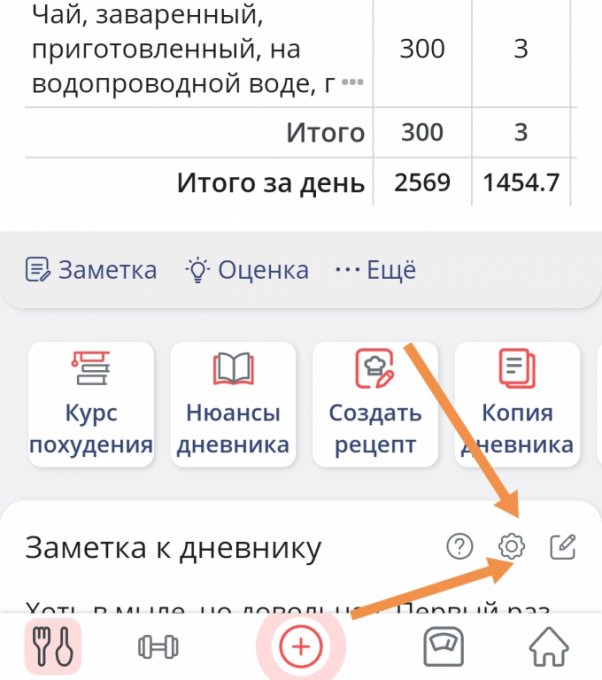Expand the truncated tea product name
Image resolution: width=602 pixels, height=680 pixels.
[x=351, y=84]
